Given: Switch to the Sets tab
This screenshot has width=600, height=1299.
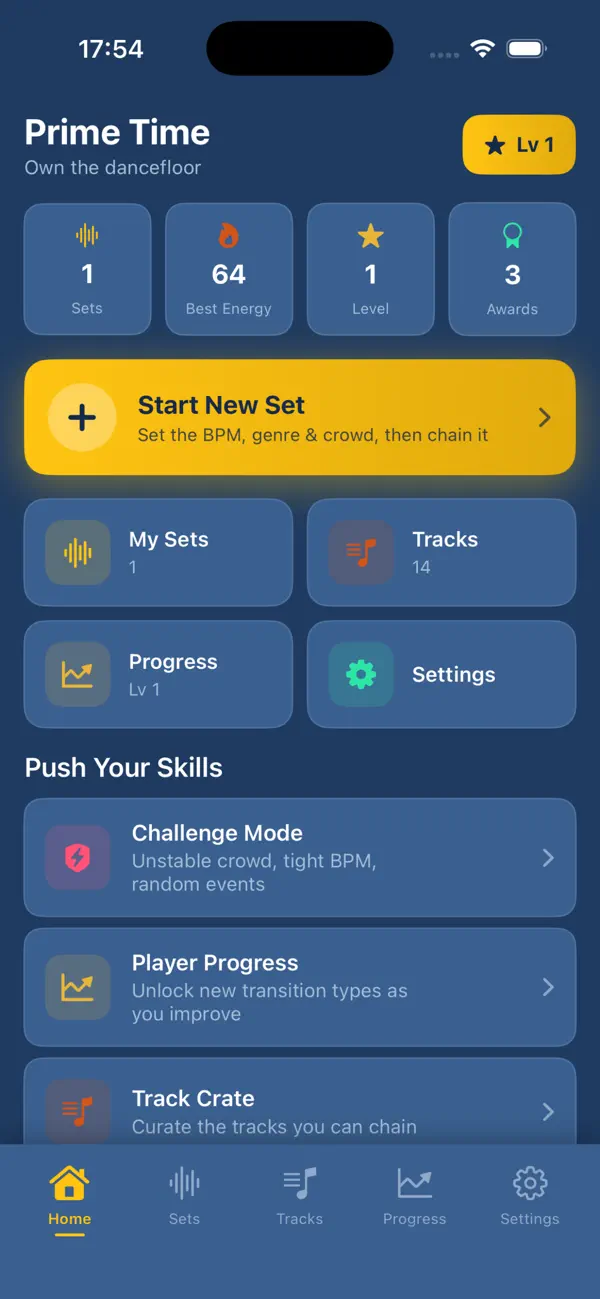Looking at the screenshot, I should pos(184,1196).
